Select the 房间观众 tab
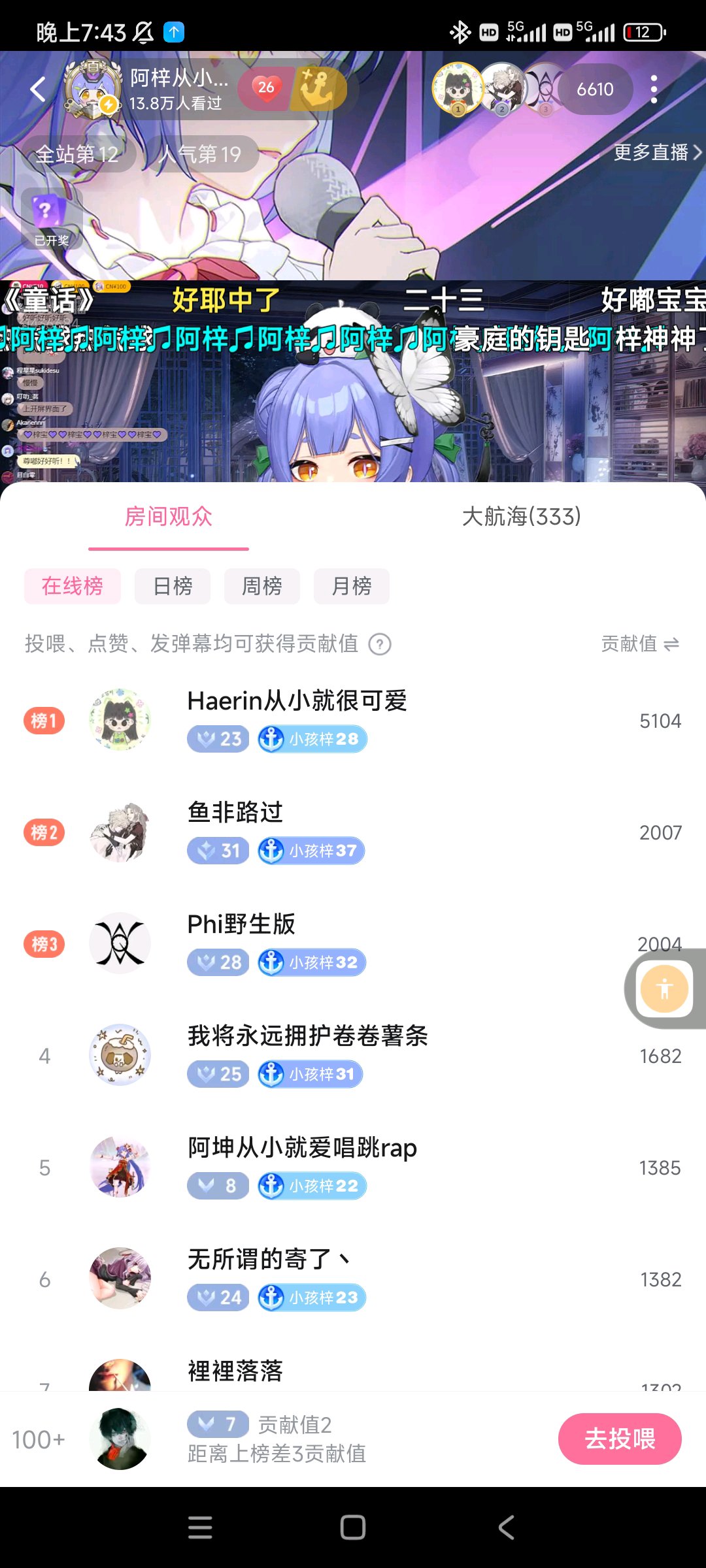 pyautogui.click(x=169, y=517)
